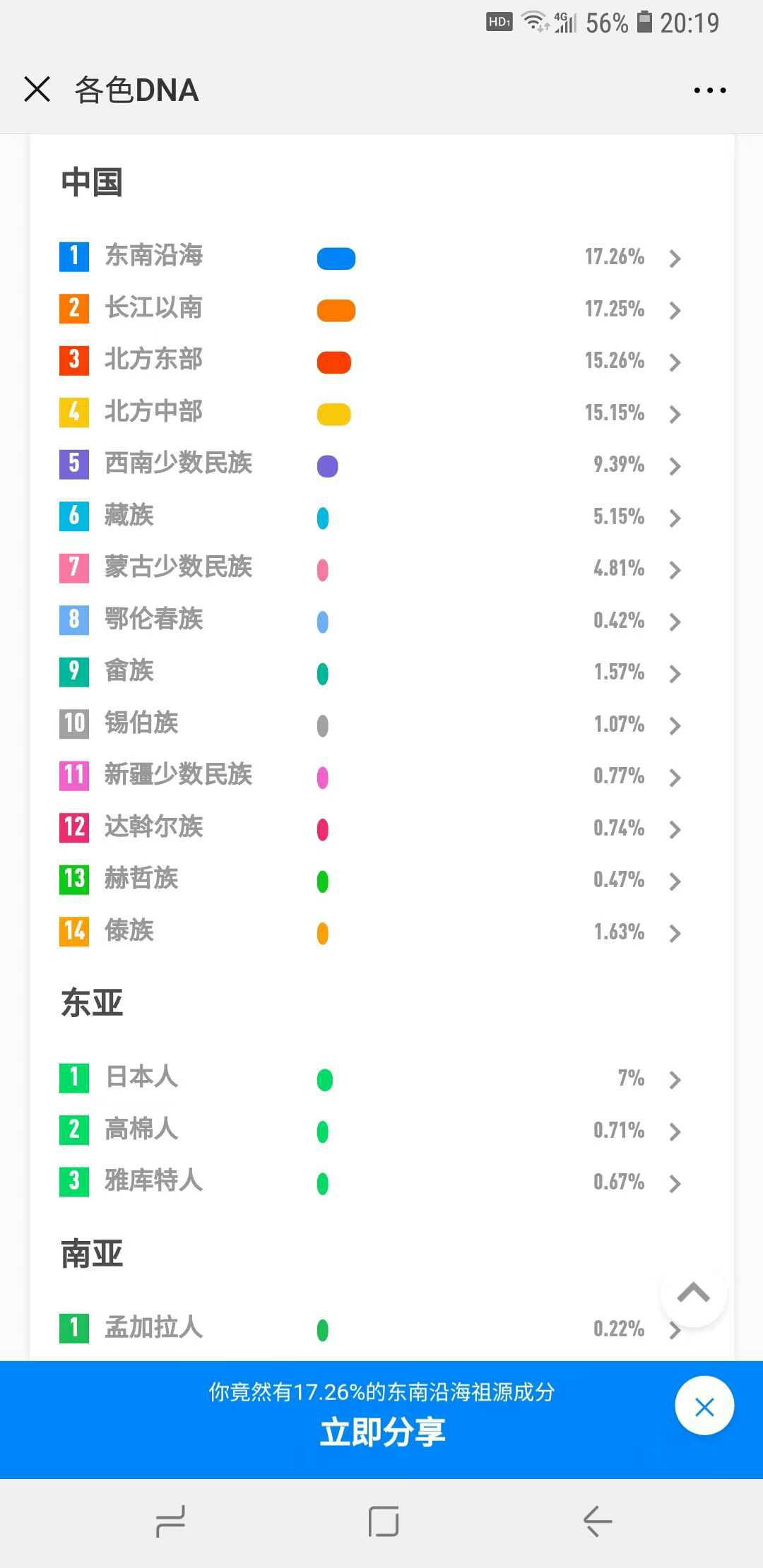Tap the scroll-to-top arrow button
Screen dimensions: 763x1568
coord(693,1293)
